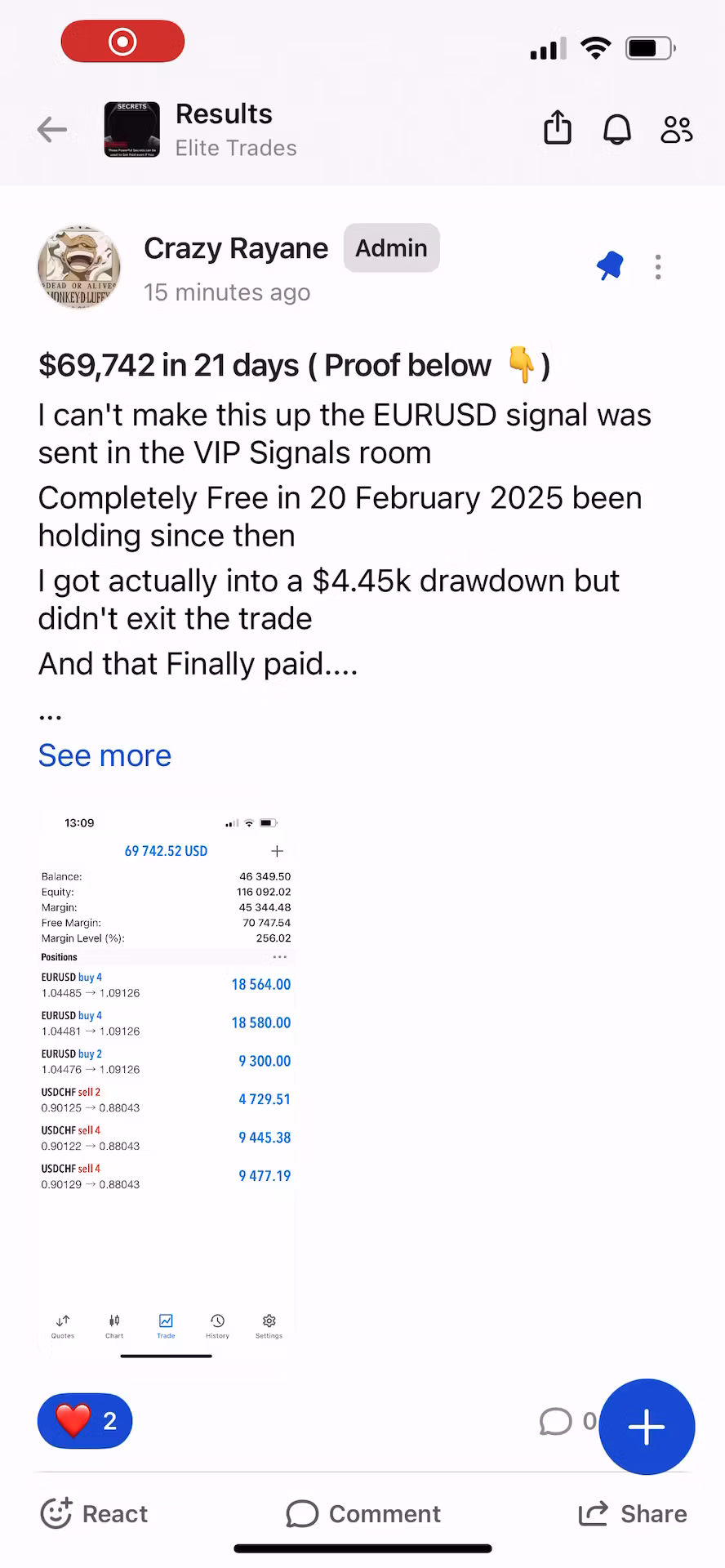Tap Crazy Rayane's profile picture

[x=79, y=267]
